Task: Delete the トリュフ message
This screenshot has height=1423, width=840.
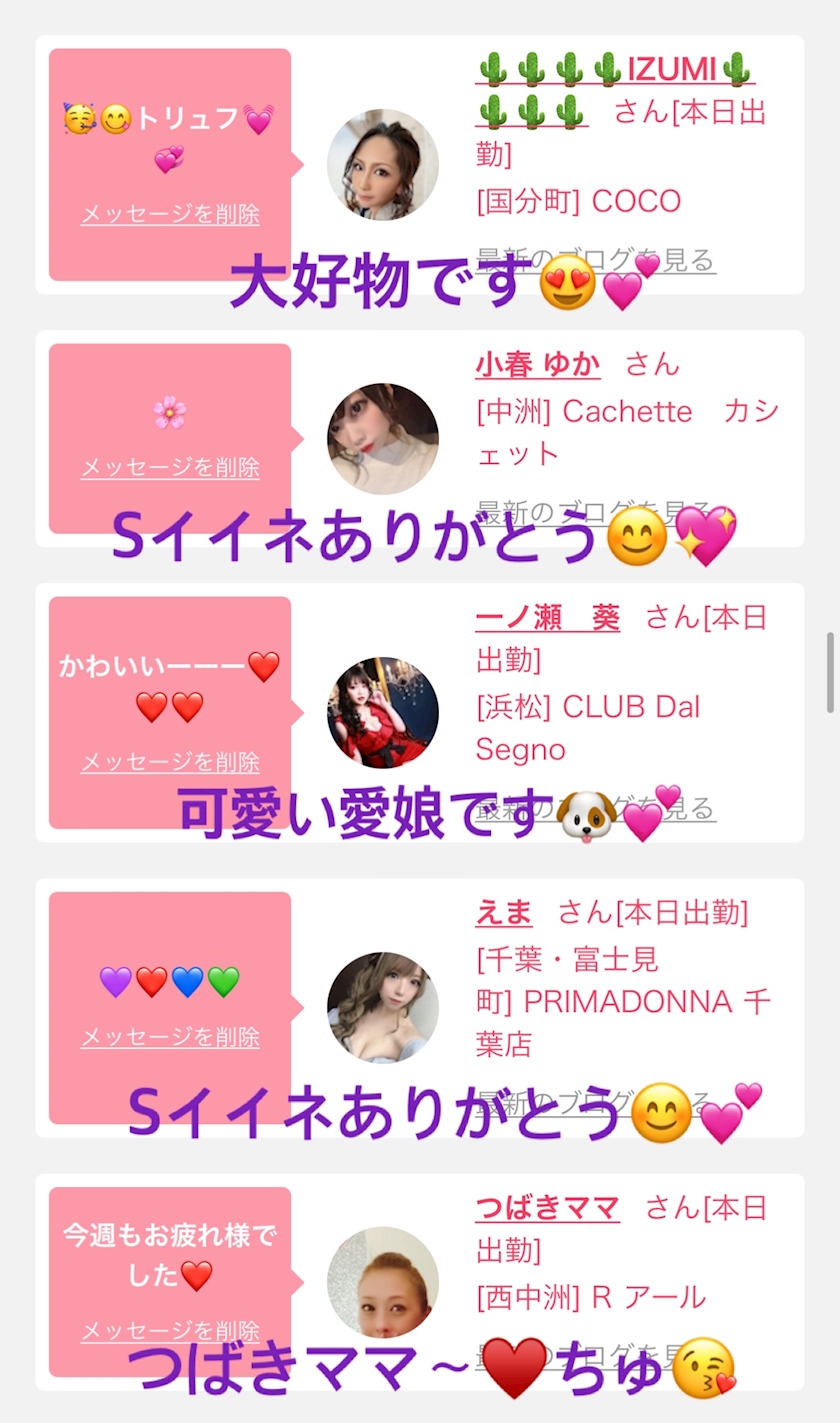Action: [170, 214]
